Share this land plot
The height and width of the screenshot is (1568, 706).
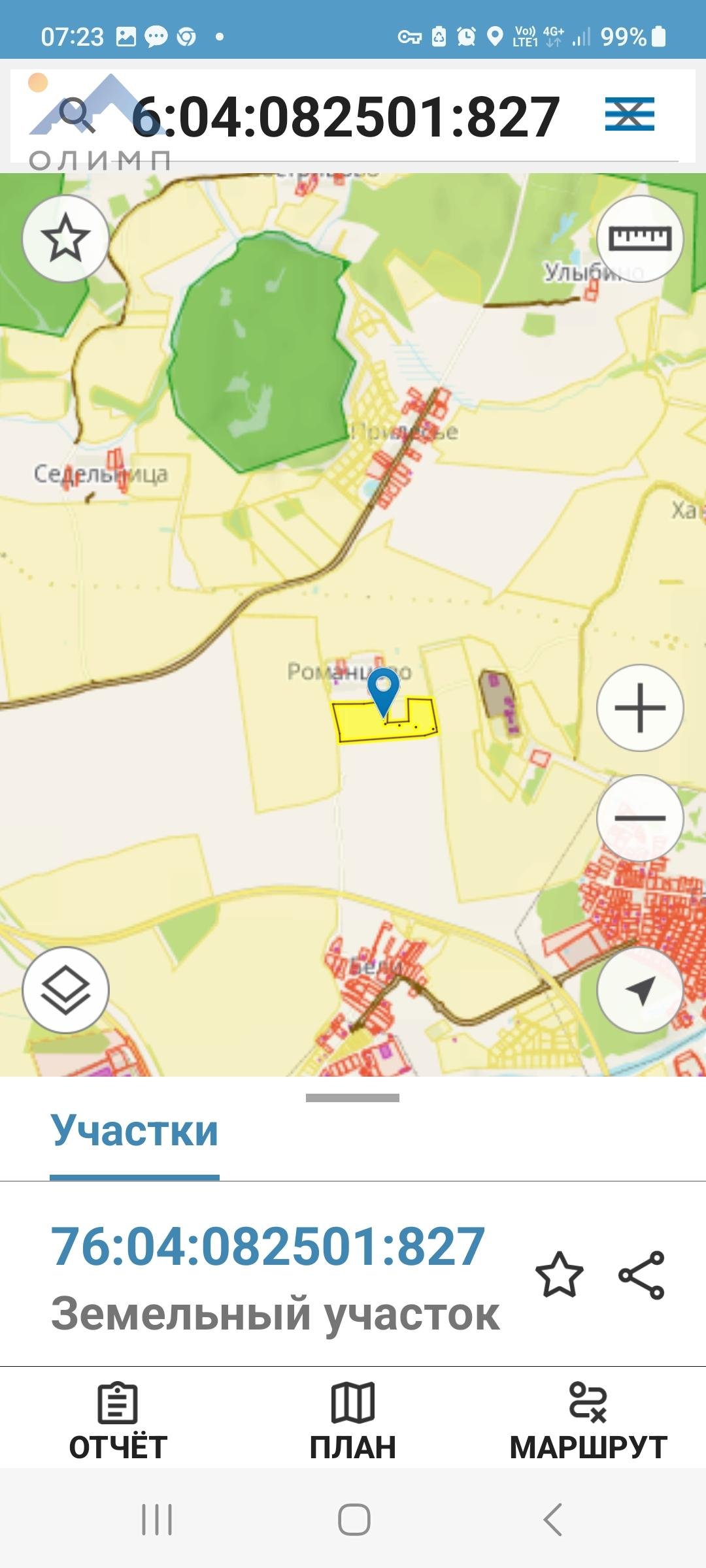(641, 1275)
